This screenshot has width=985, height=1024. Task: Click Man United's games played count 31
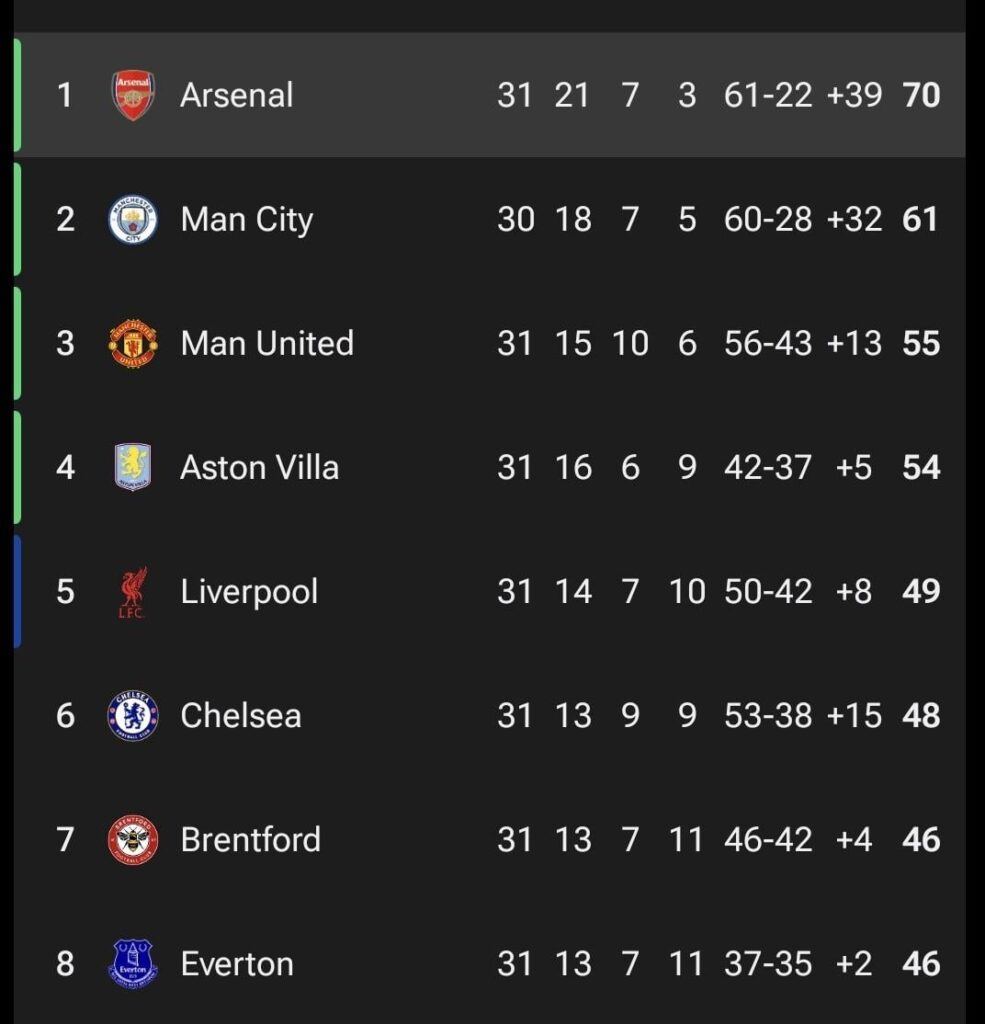(516, 343)
